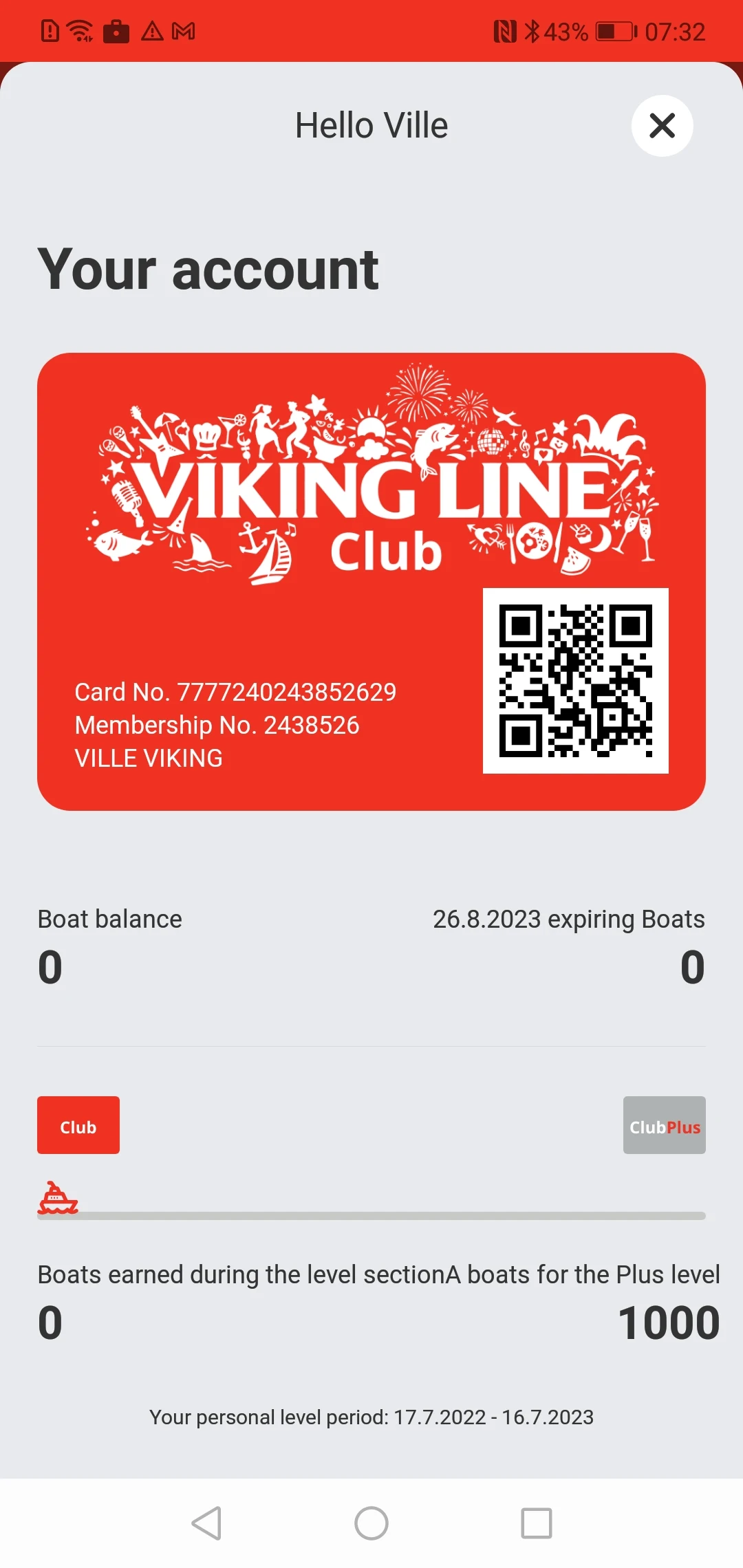Go to the home screen
Screen dimensions: 743x1568
click(x=371, y=1523)
